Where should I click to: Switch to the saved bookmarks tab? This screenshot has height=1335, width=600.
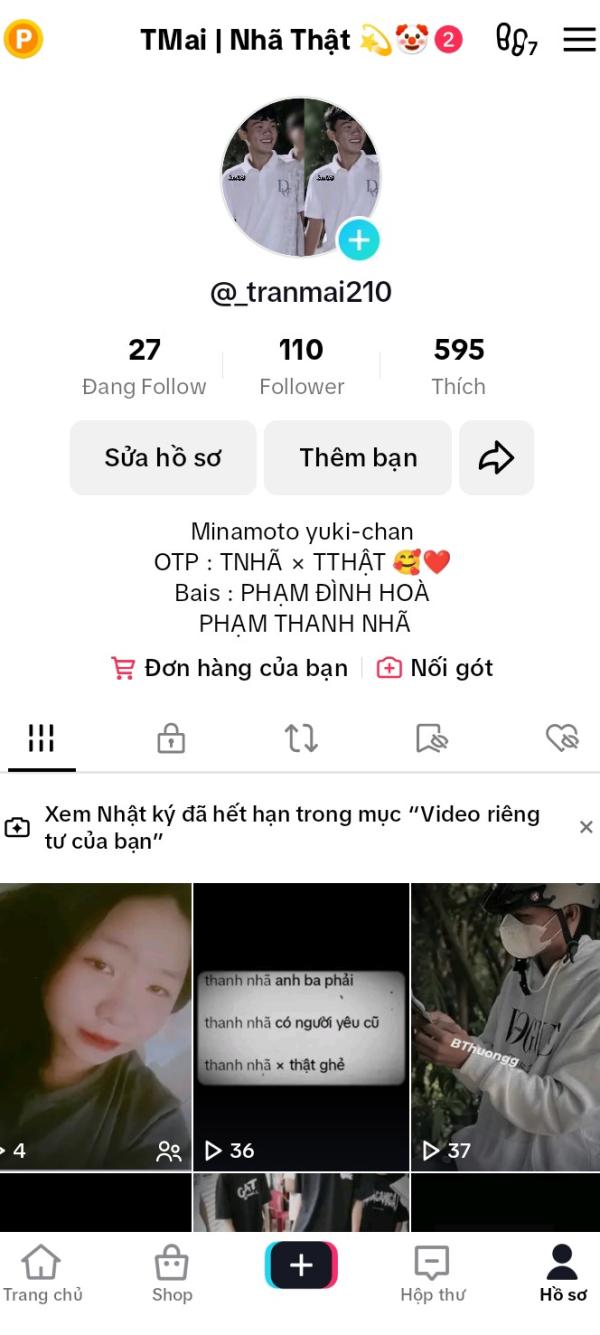tap(431, 739)
